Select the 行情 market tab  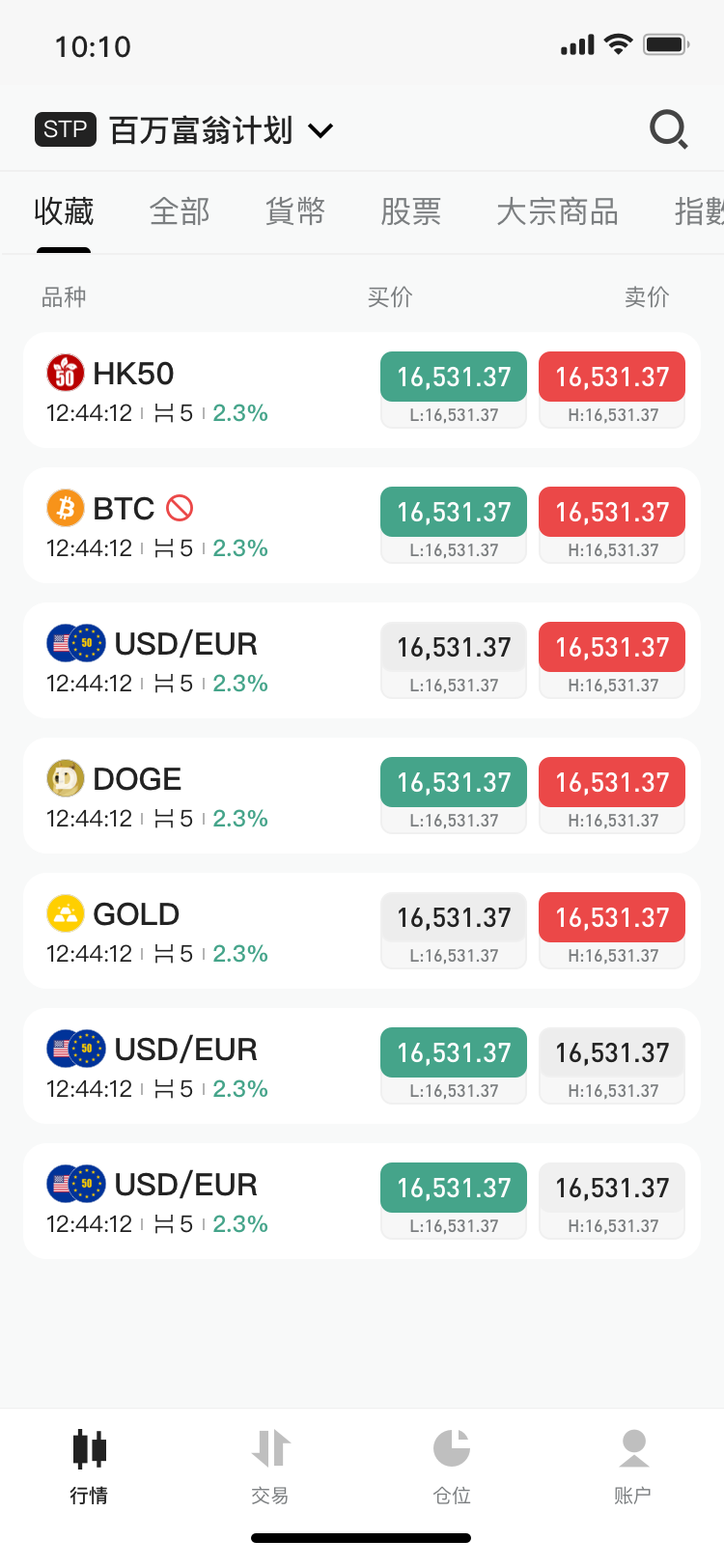click(89, 1466)
